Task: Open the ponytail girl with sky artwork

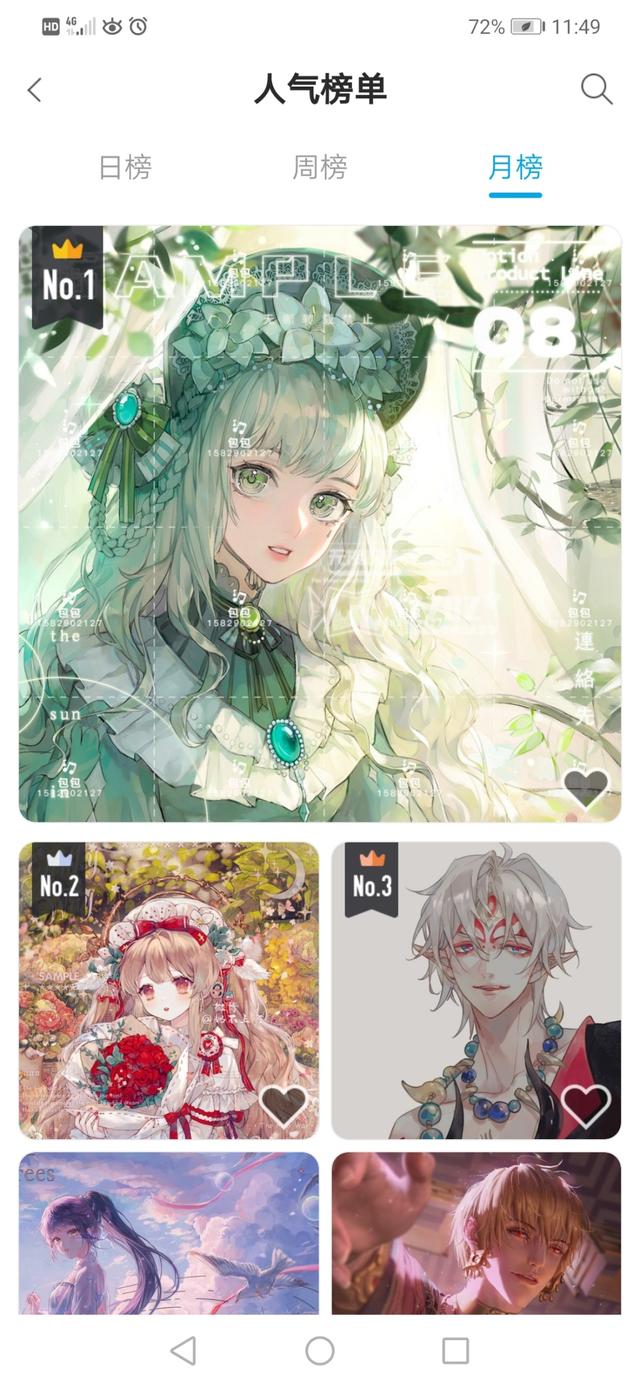Action: point(168,1233)
